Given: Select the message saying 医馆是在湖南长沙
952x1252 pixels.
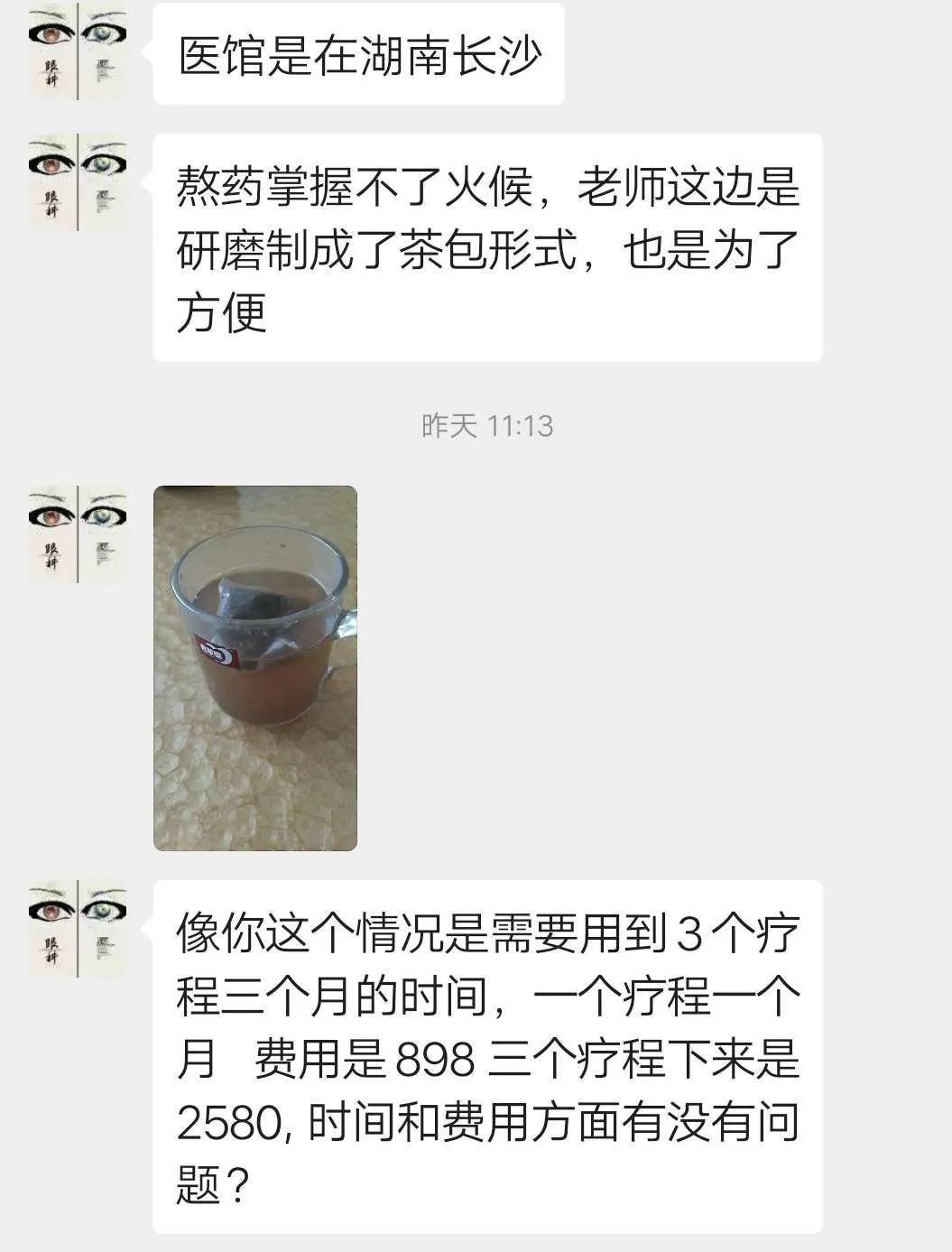Looking at the screenshot, I should (361, 54).
